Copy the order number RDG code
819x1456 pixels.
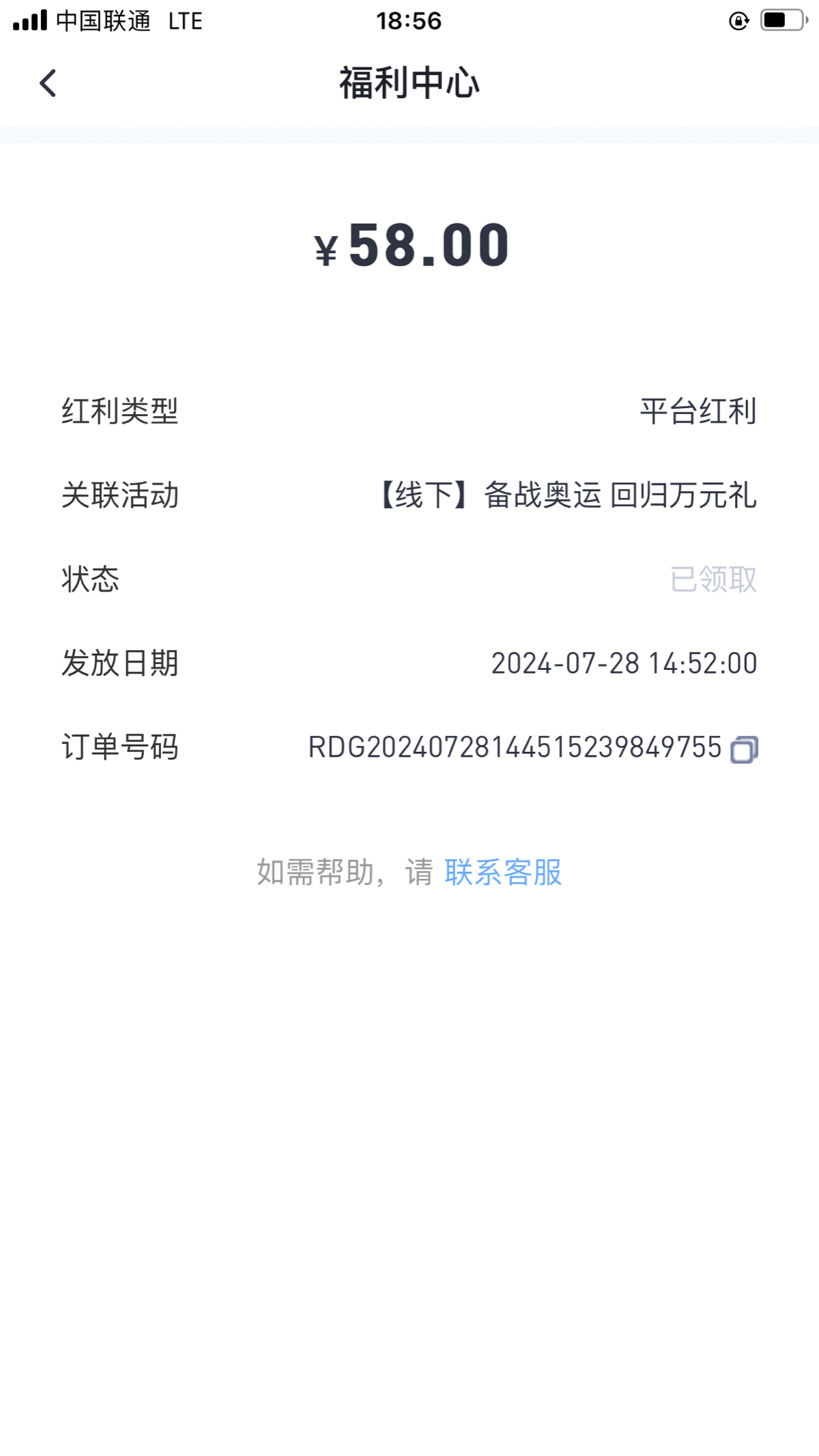pos(744,749)
